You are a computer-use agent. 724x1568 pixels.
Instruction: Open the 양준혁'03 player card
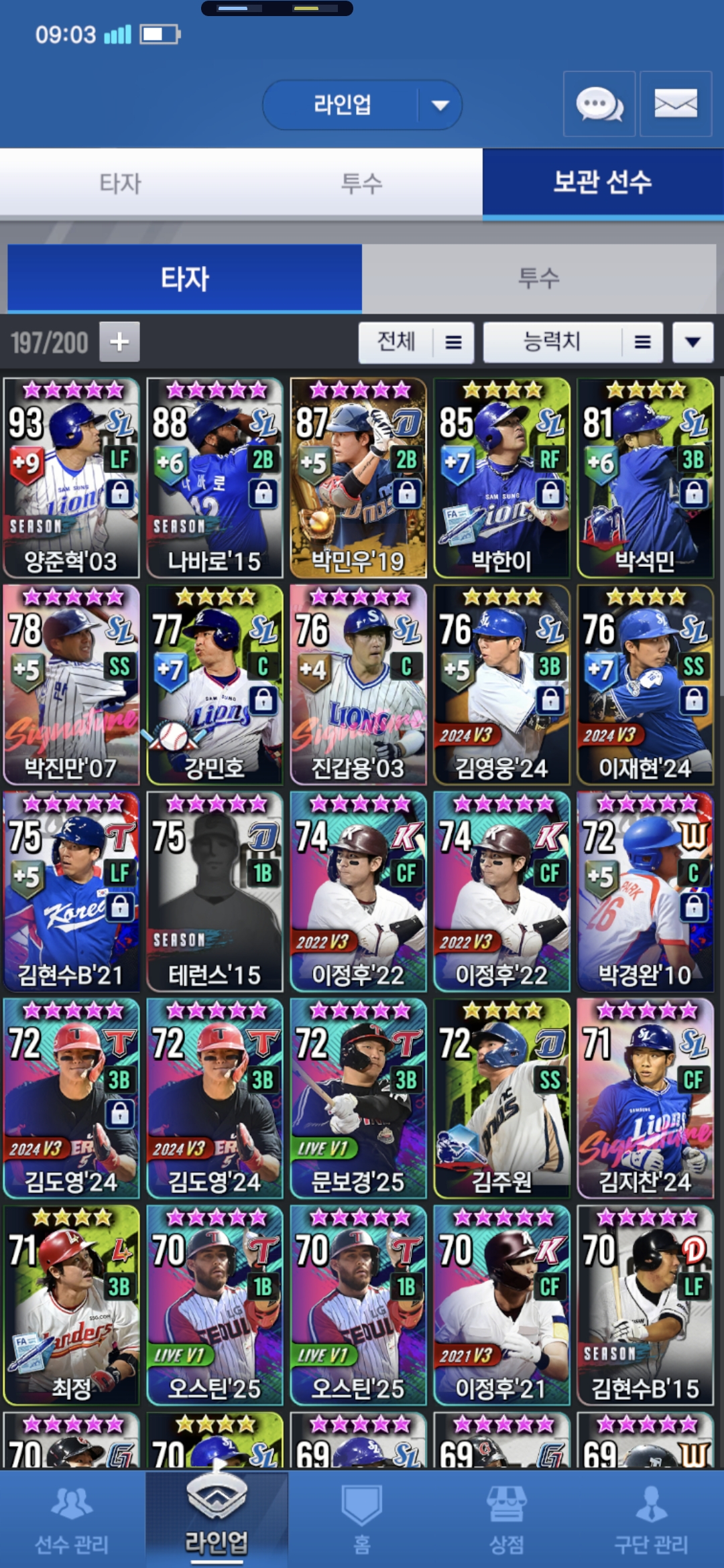(71, 478)
